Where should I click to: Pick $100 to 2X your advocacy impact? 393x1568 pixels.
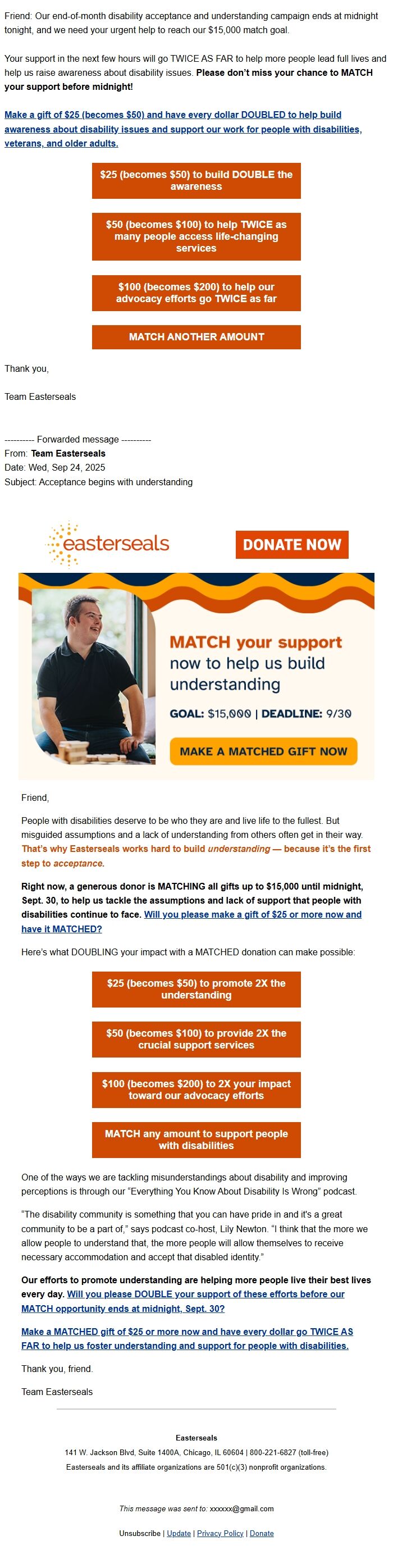(x=196, y=1090)
